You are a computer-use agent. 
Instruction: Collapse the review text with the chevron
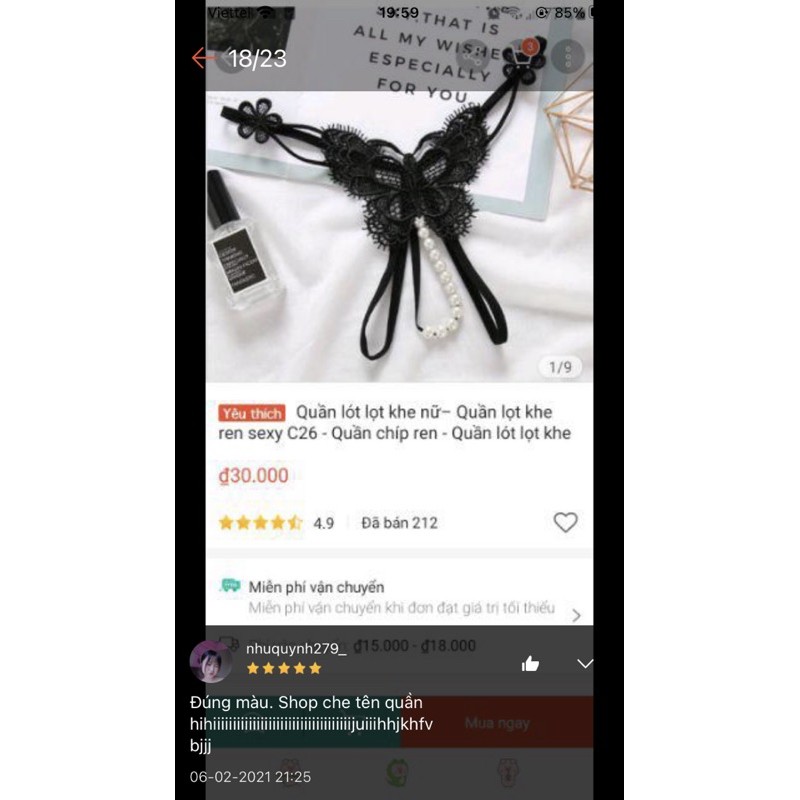coord(585,664)
